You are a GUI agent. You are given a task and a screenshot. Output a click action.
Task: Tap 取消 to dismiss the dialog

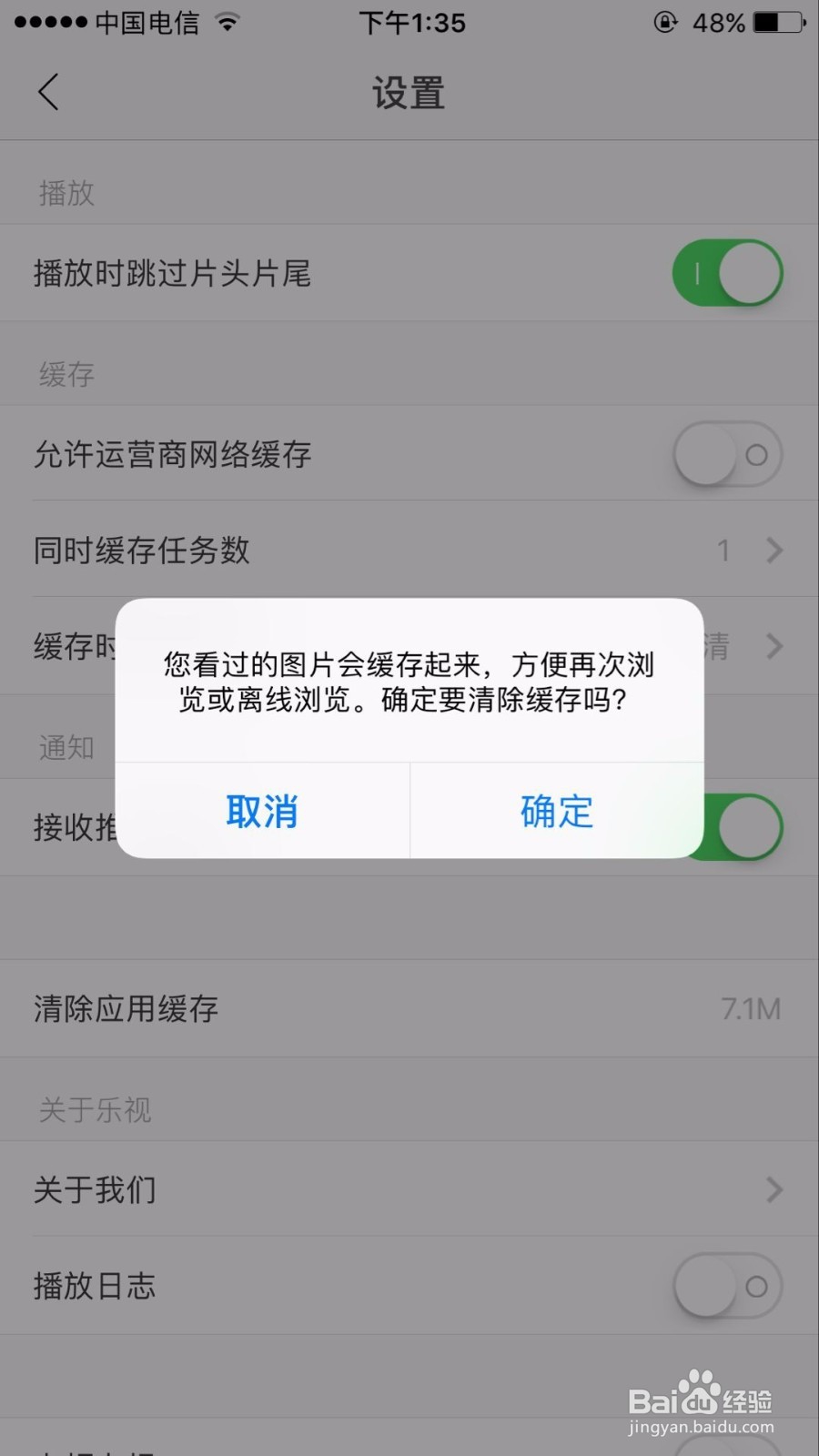[x=260, y=812]
